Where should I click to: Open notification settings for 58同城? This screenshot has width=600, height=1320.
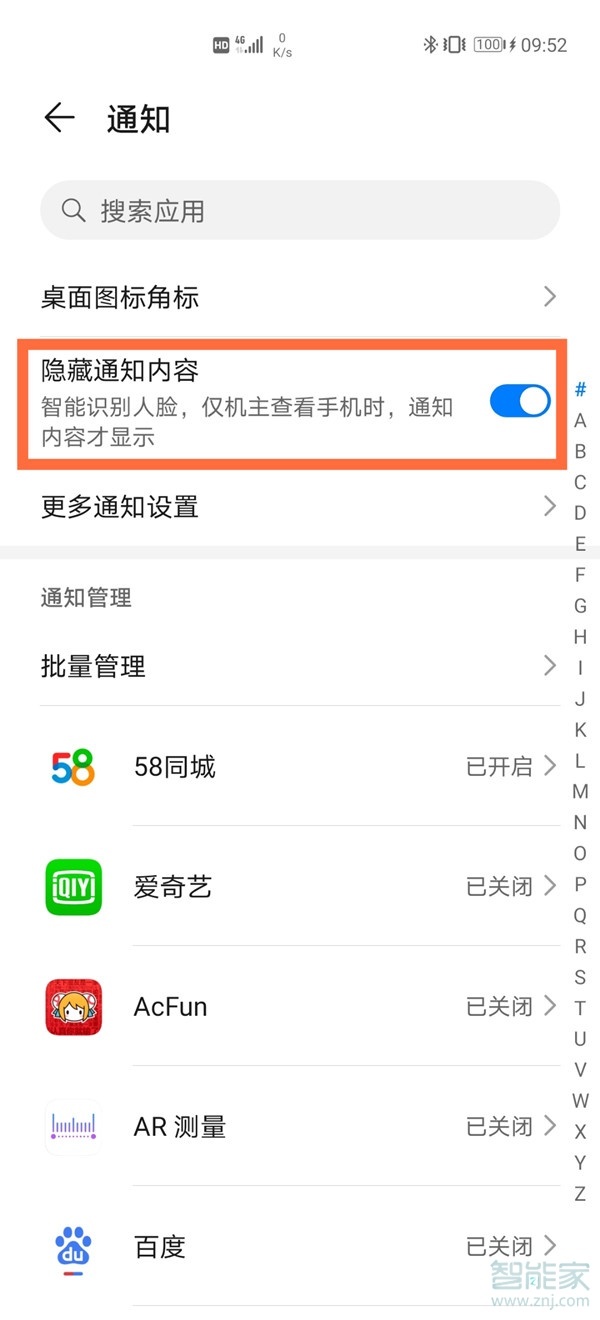tap(299, 767)
